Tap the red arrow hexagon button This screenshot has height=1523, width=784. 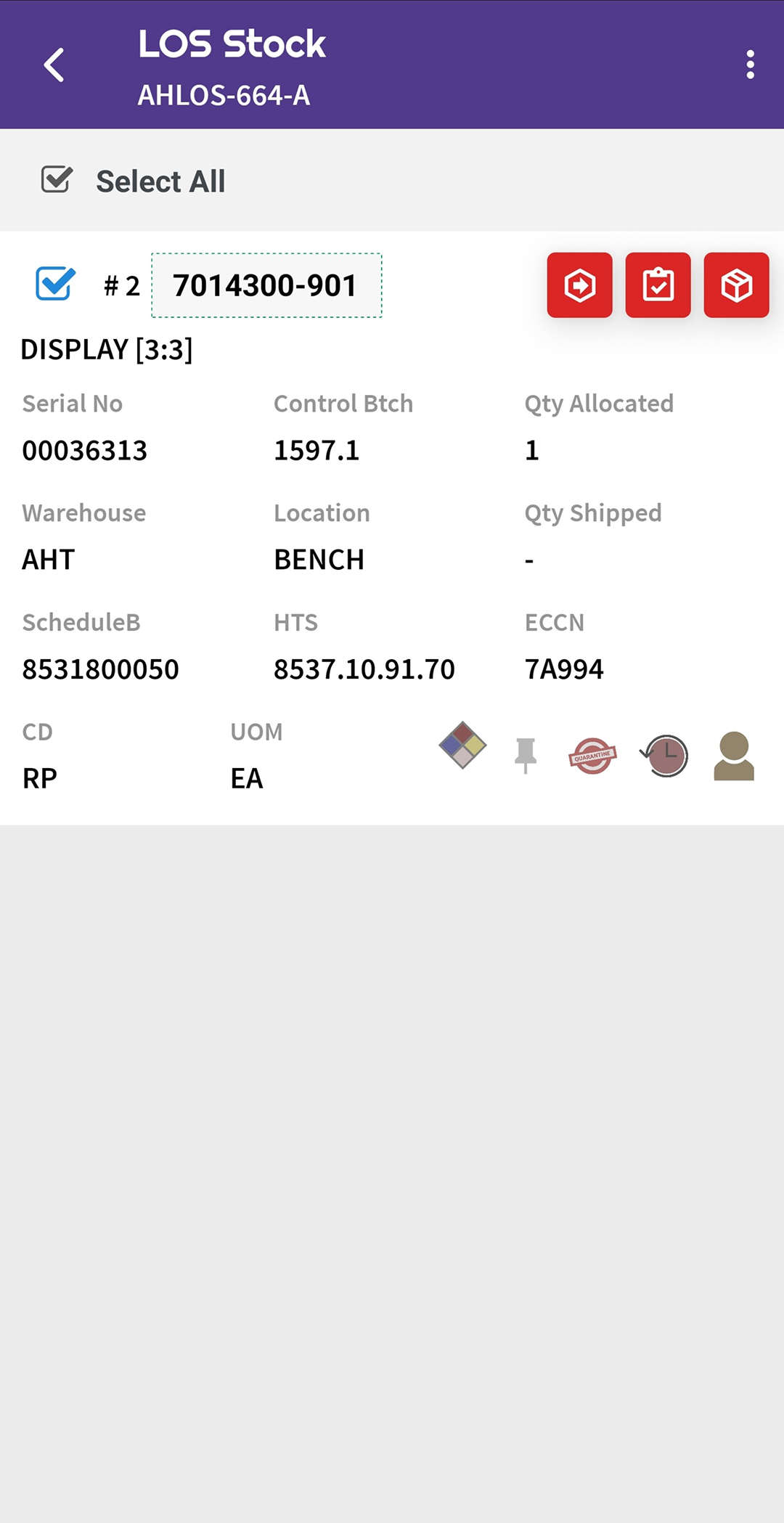click(x=579, y=285)
